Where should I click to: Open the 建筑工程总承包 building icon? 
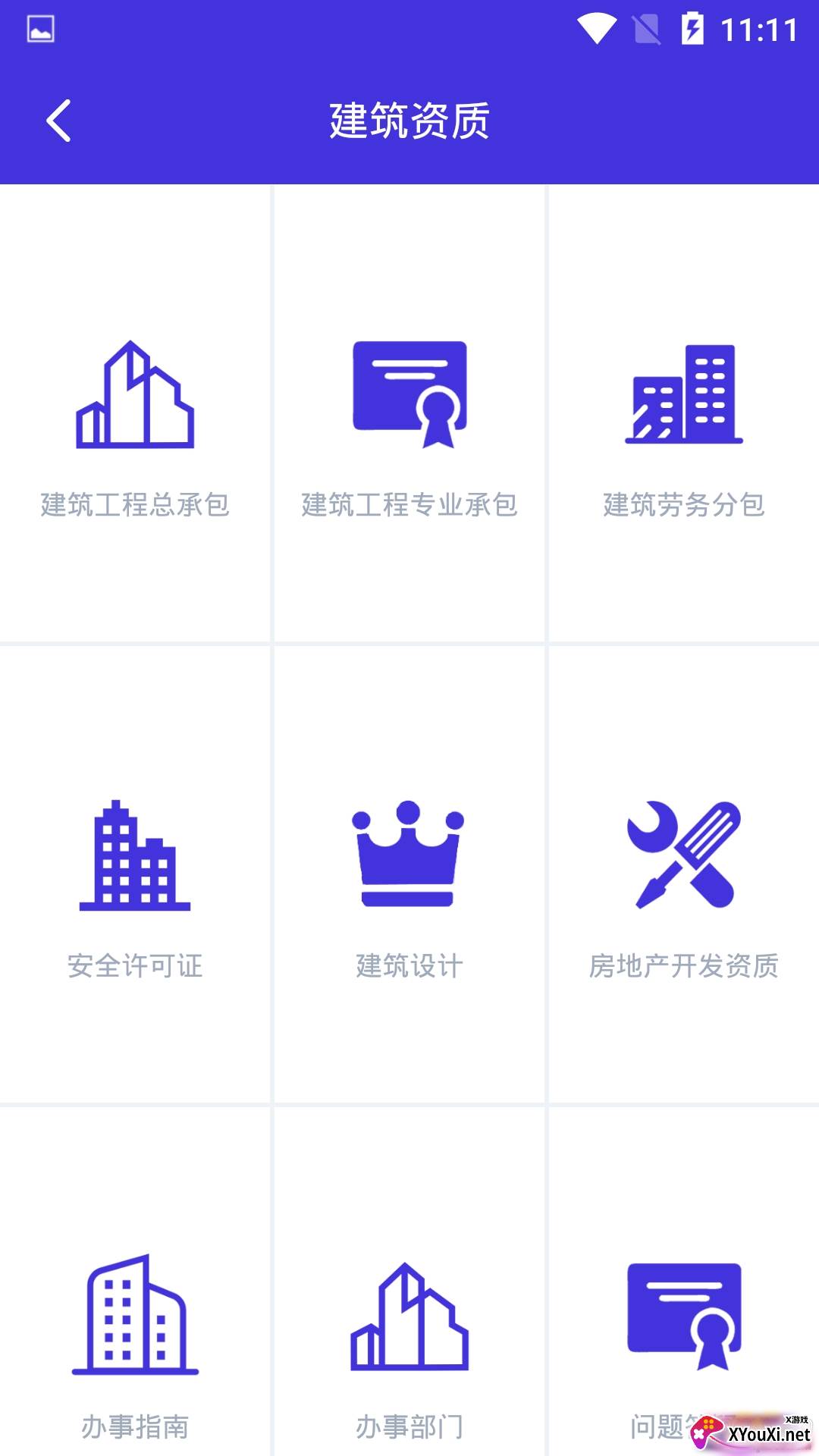135,394
